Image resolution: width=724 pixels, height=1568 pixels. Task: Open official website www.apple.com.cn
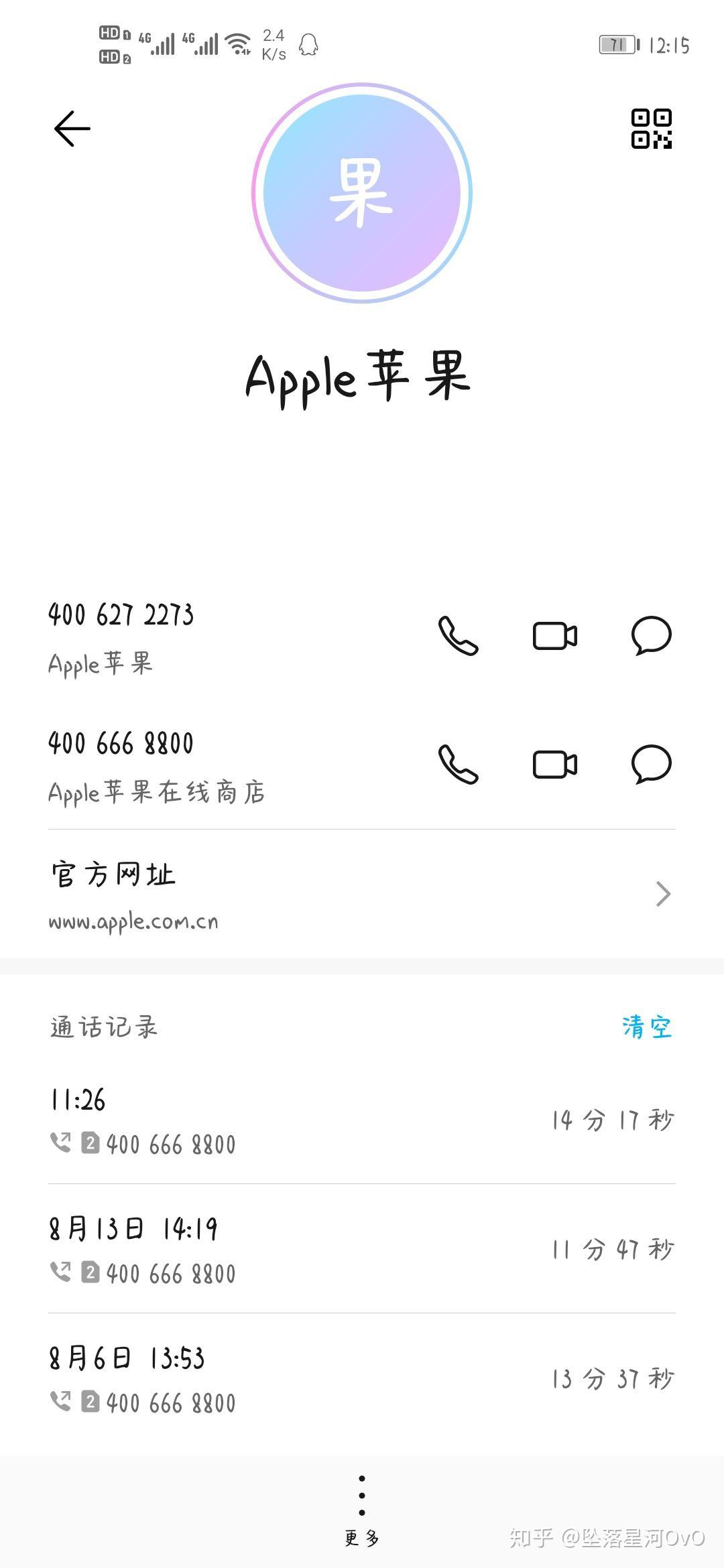[362, 895]
